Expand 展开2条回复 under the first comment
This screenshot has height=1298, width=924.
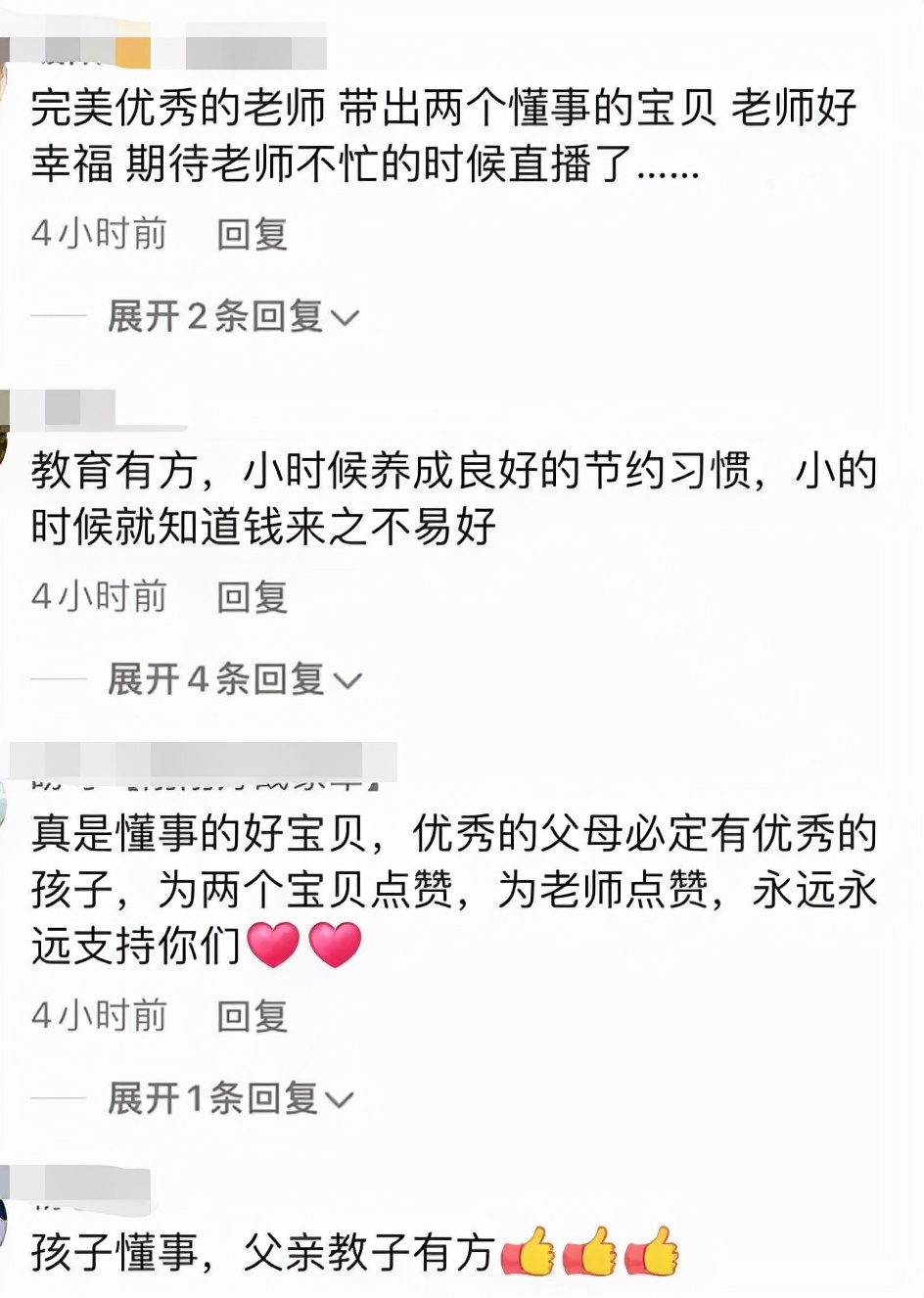click(233, 317)
